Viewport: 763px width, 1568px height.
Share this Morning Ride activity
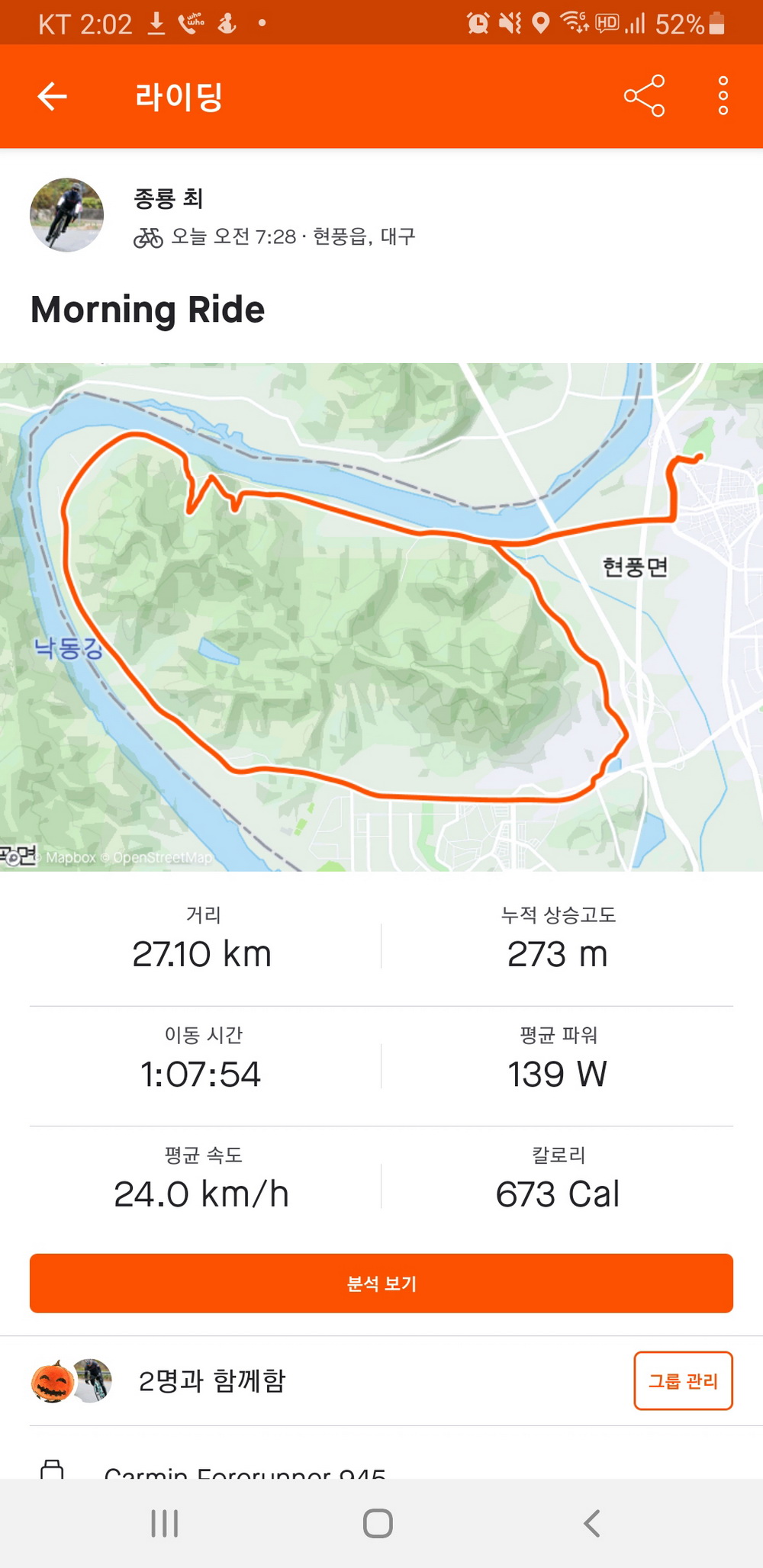(x=644, y=96)
